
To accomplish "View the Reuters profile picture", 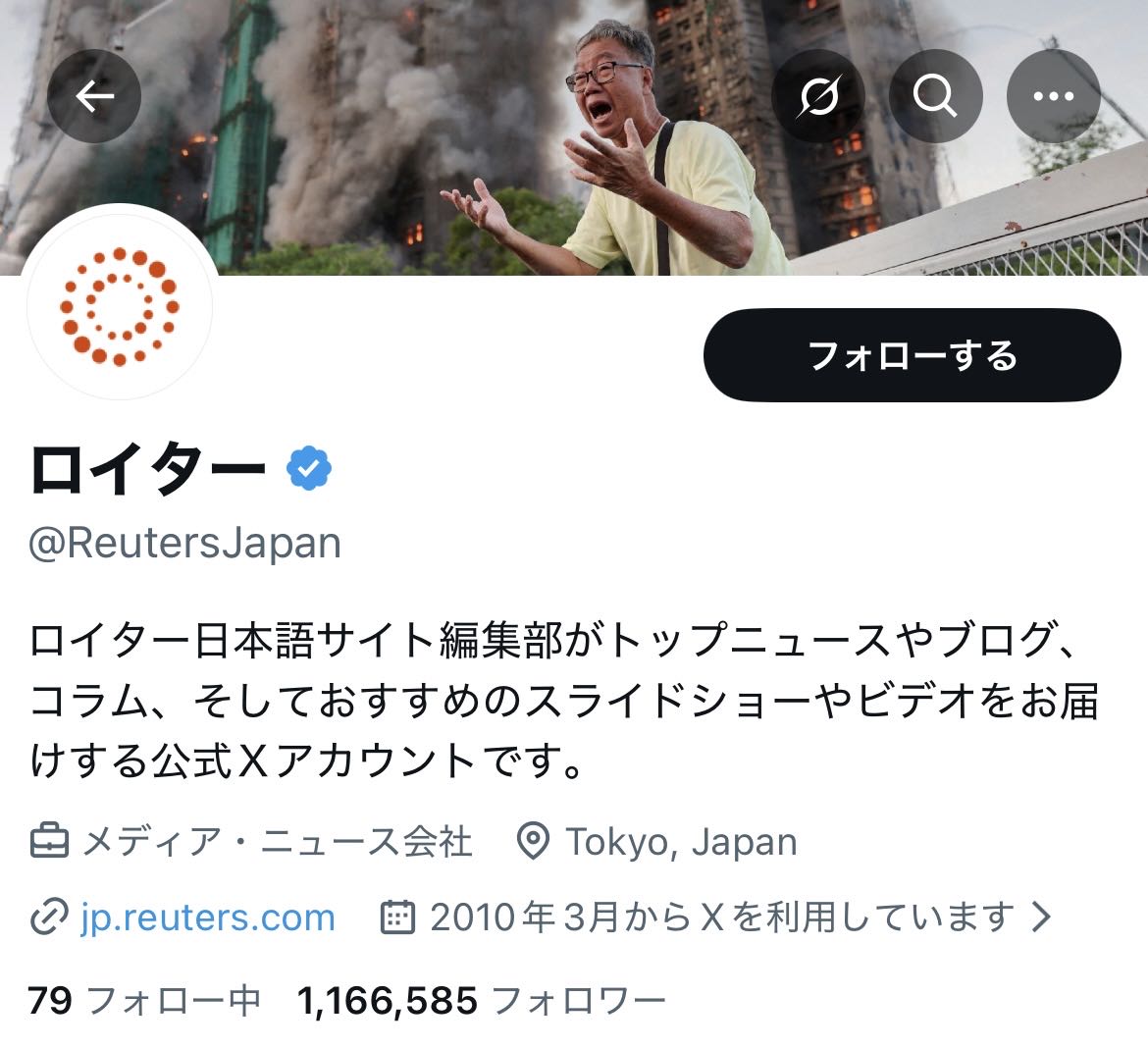I will (x=120, y=306).
